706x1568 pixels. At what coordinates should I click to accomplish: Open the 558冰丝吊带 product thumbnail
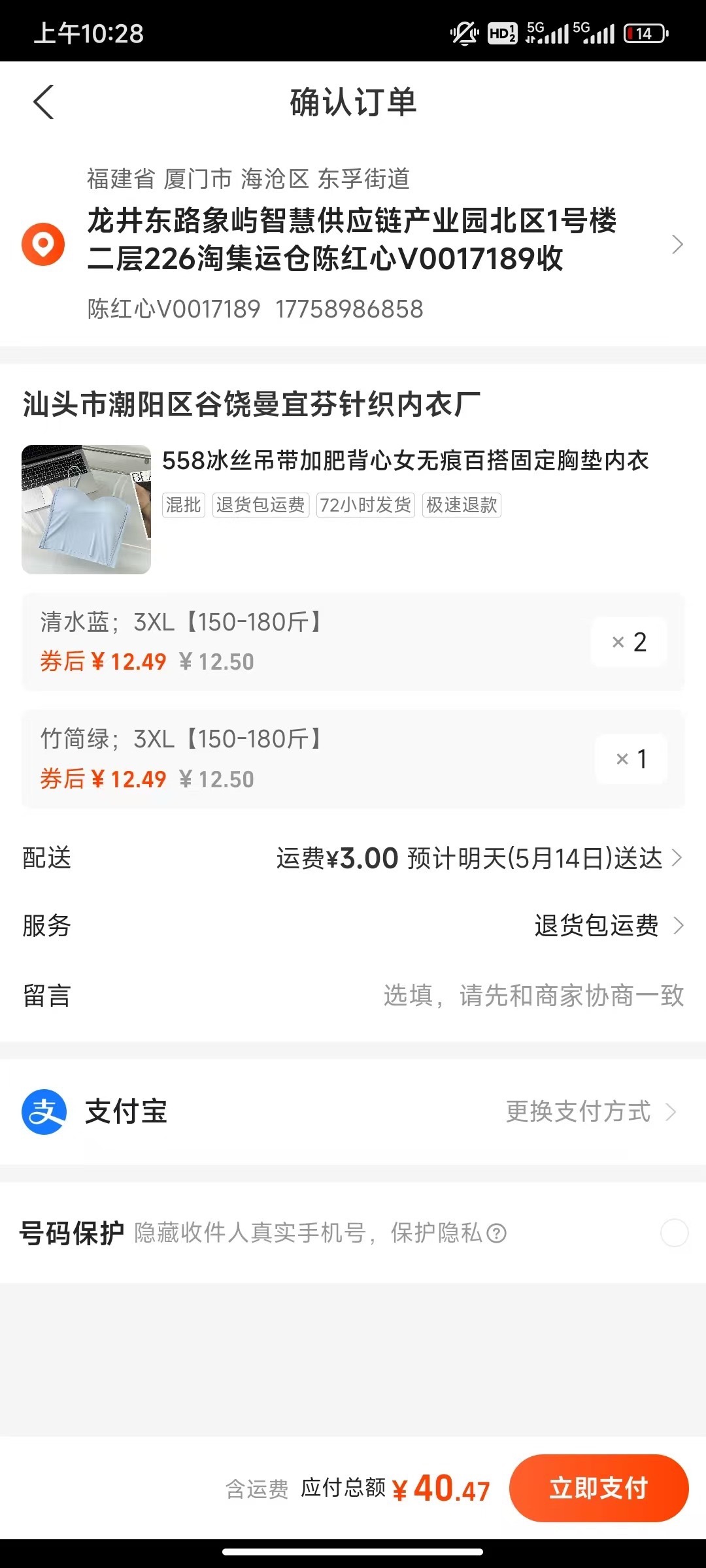pyautogui.click(x=86, y=510)
